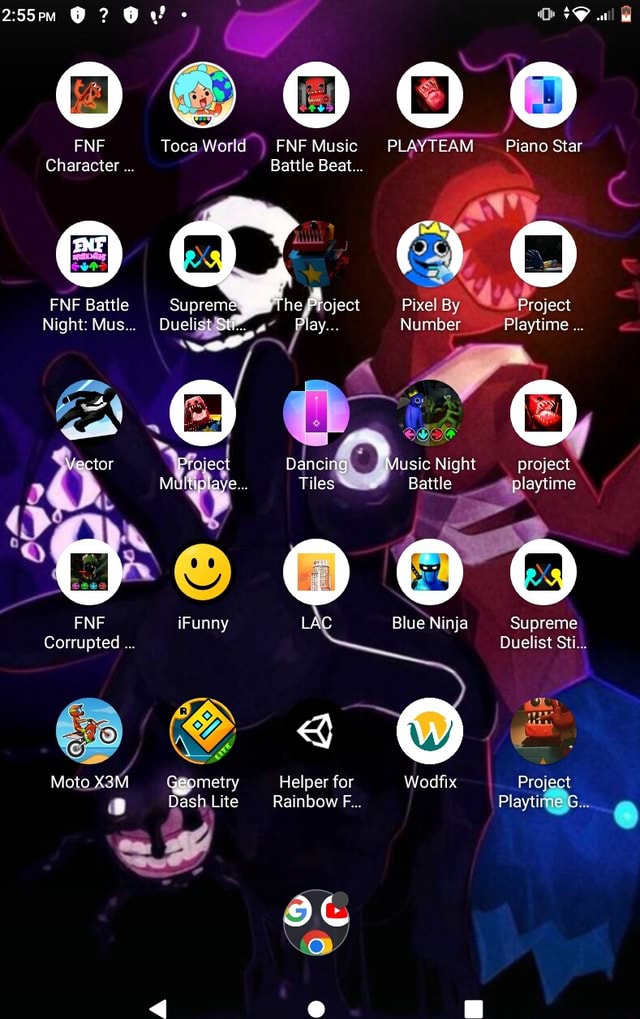Open Helper for Rainbow F app

tap(316, 731)
